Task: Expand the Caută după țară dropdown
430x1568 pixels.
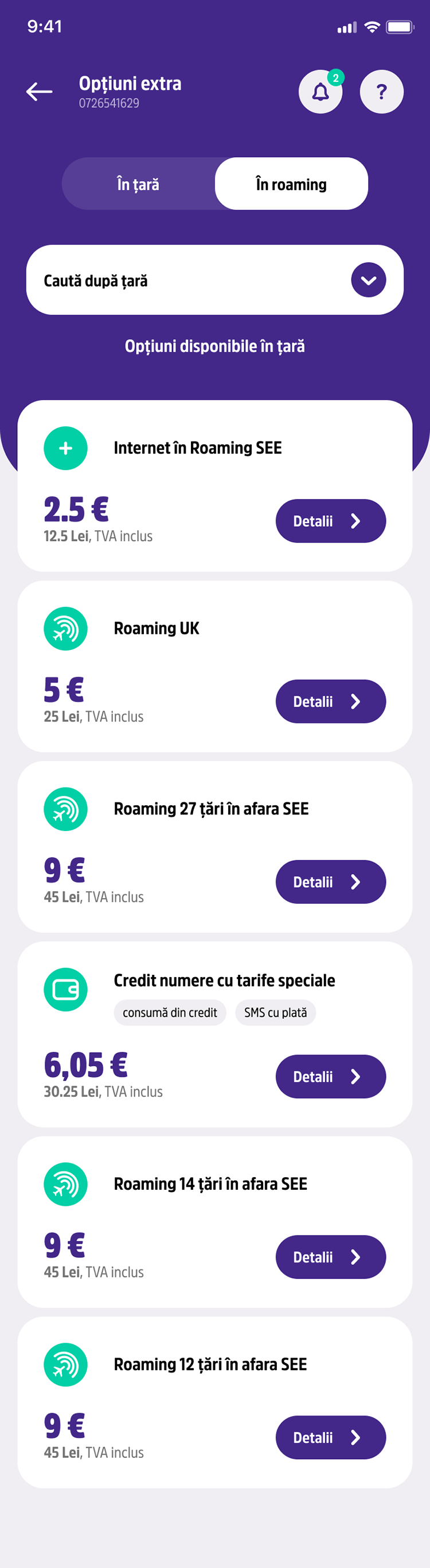Action: (368, 280)
